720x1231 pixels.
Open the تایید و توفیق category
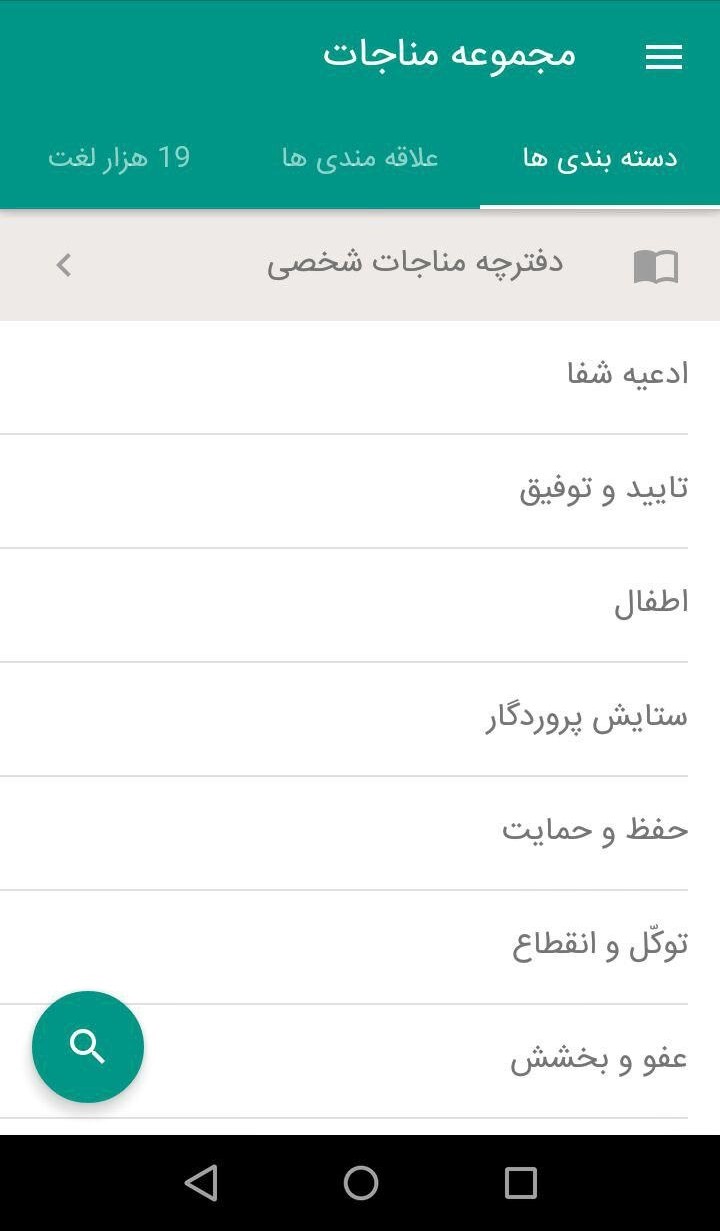[x=360, y=491]
